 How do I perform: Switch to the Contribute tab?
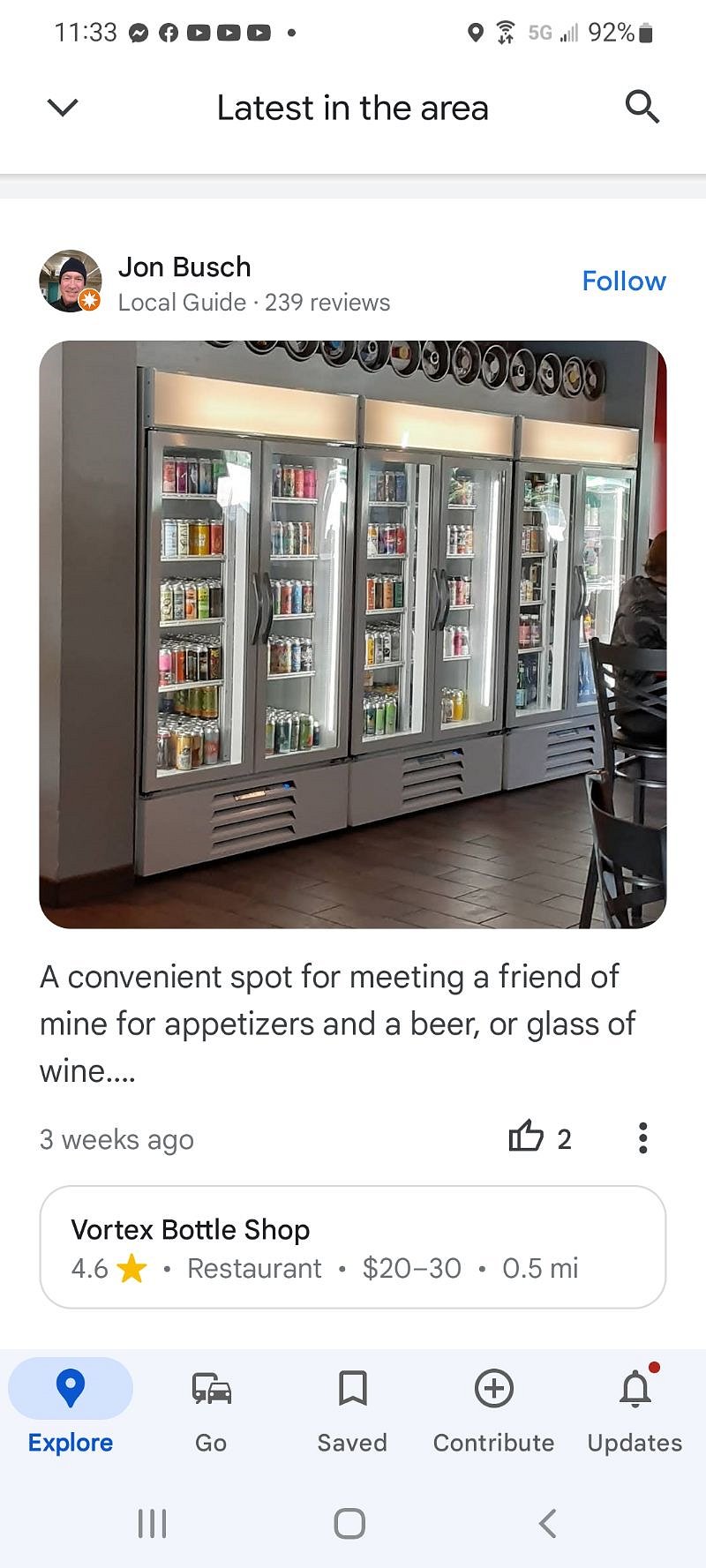[x=493, y=1408]
